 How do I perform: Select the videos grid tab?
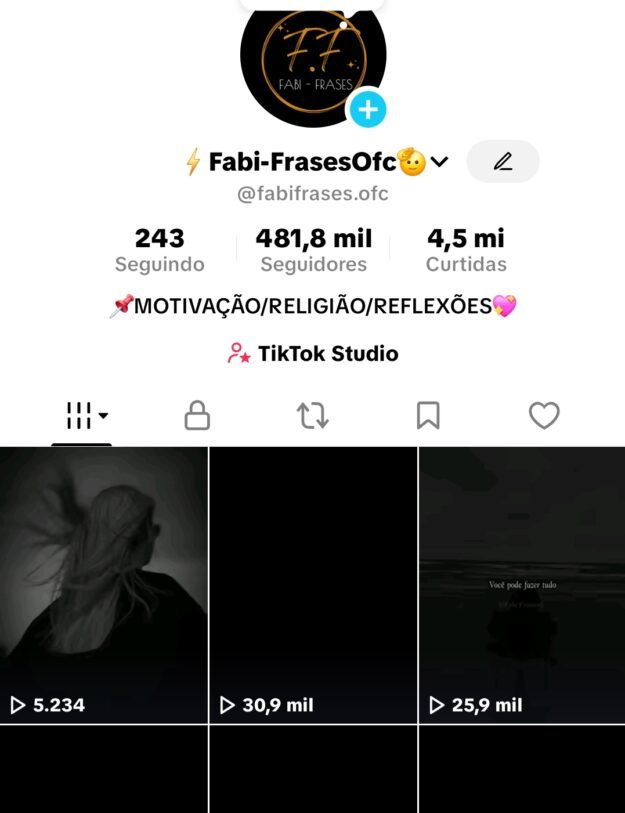point(82,415)
